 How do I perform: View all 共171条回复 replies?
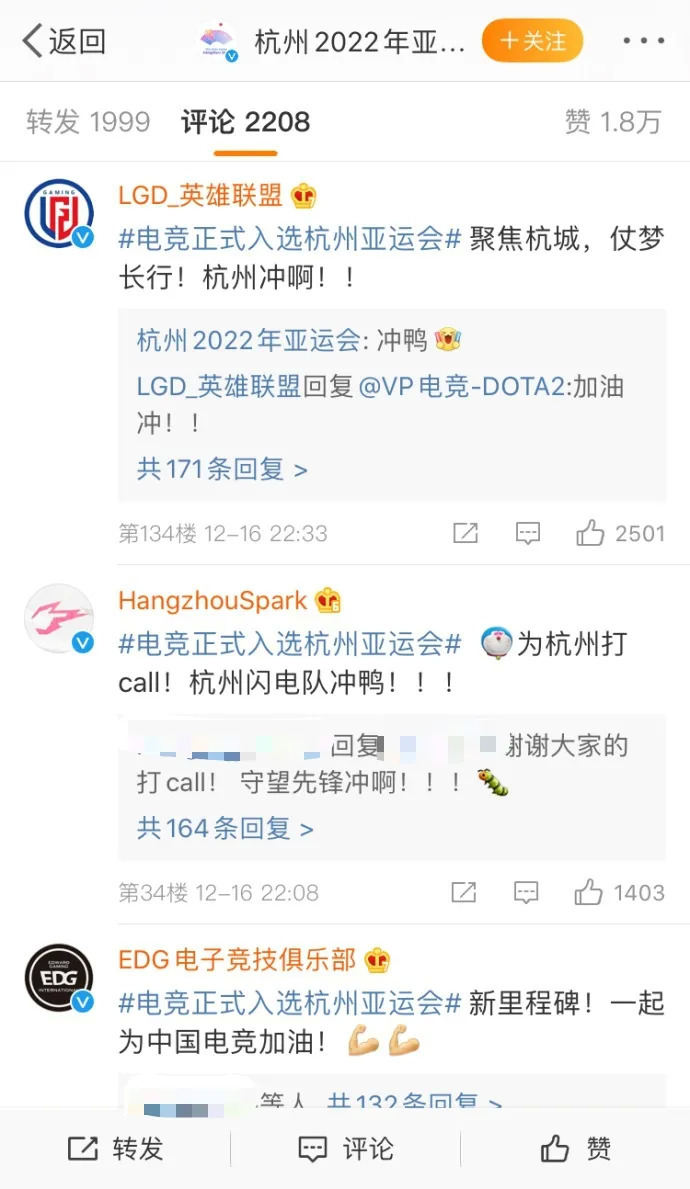coord(222,468)
